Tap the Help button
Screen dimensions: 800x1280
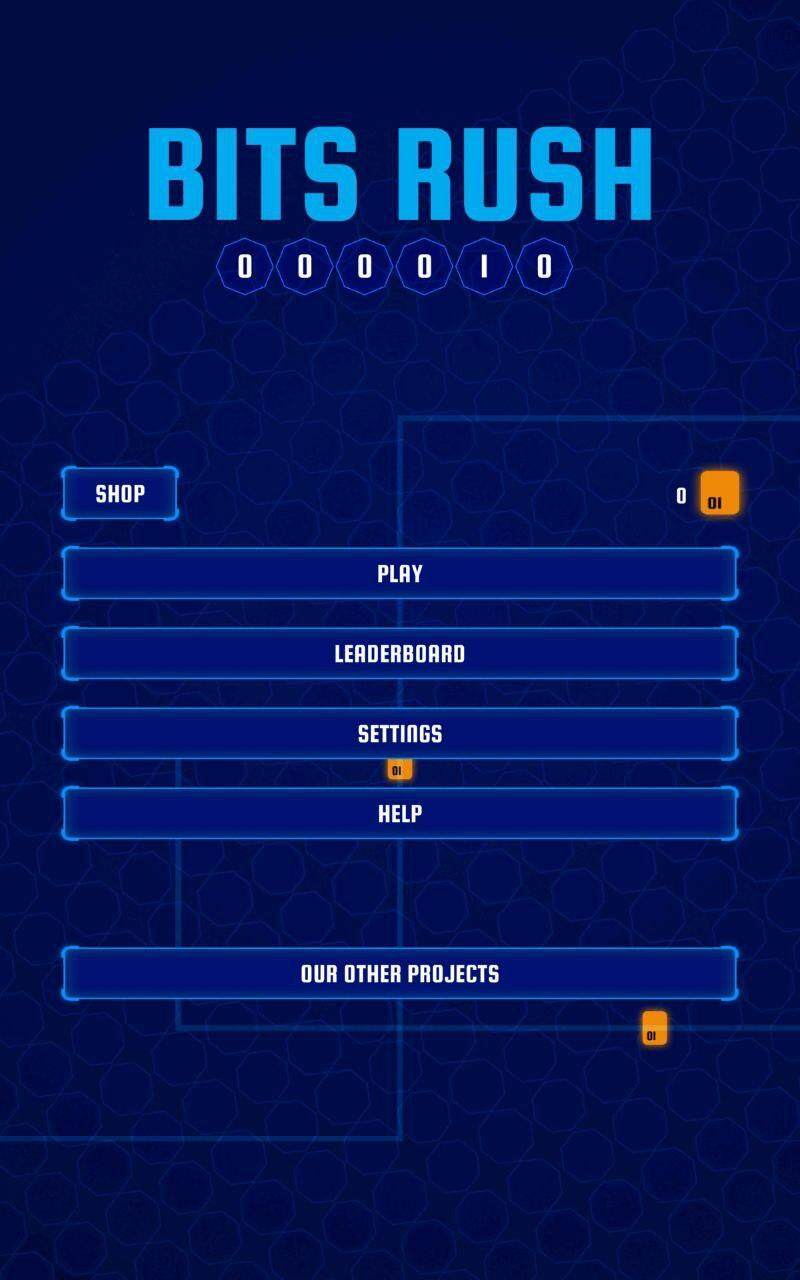400,813
